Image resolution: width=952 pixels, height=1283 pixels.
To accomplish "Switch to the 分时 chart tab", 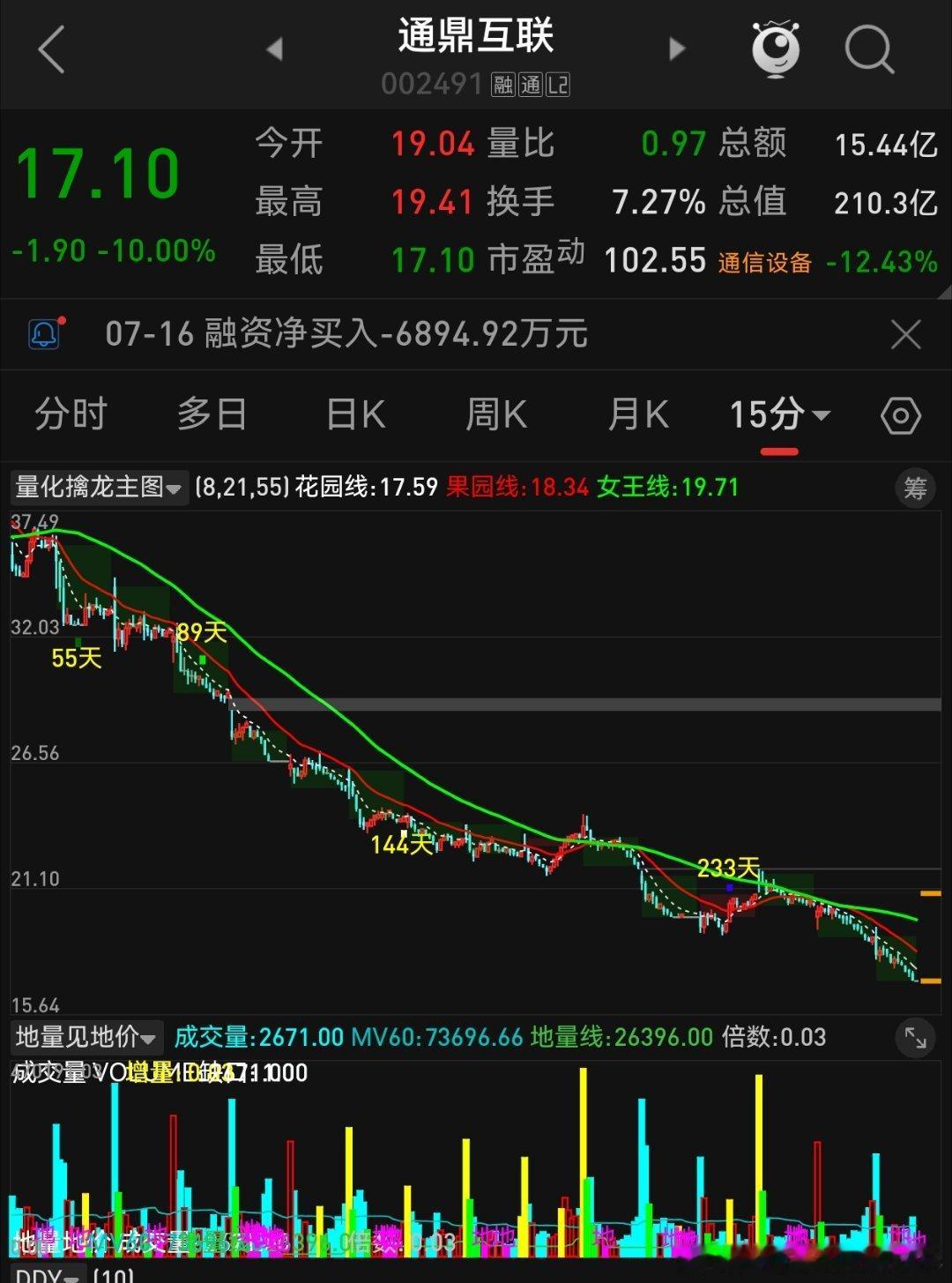I will tap(71, 414).
